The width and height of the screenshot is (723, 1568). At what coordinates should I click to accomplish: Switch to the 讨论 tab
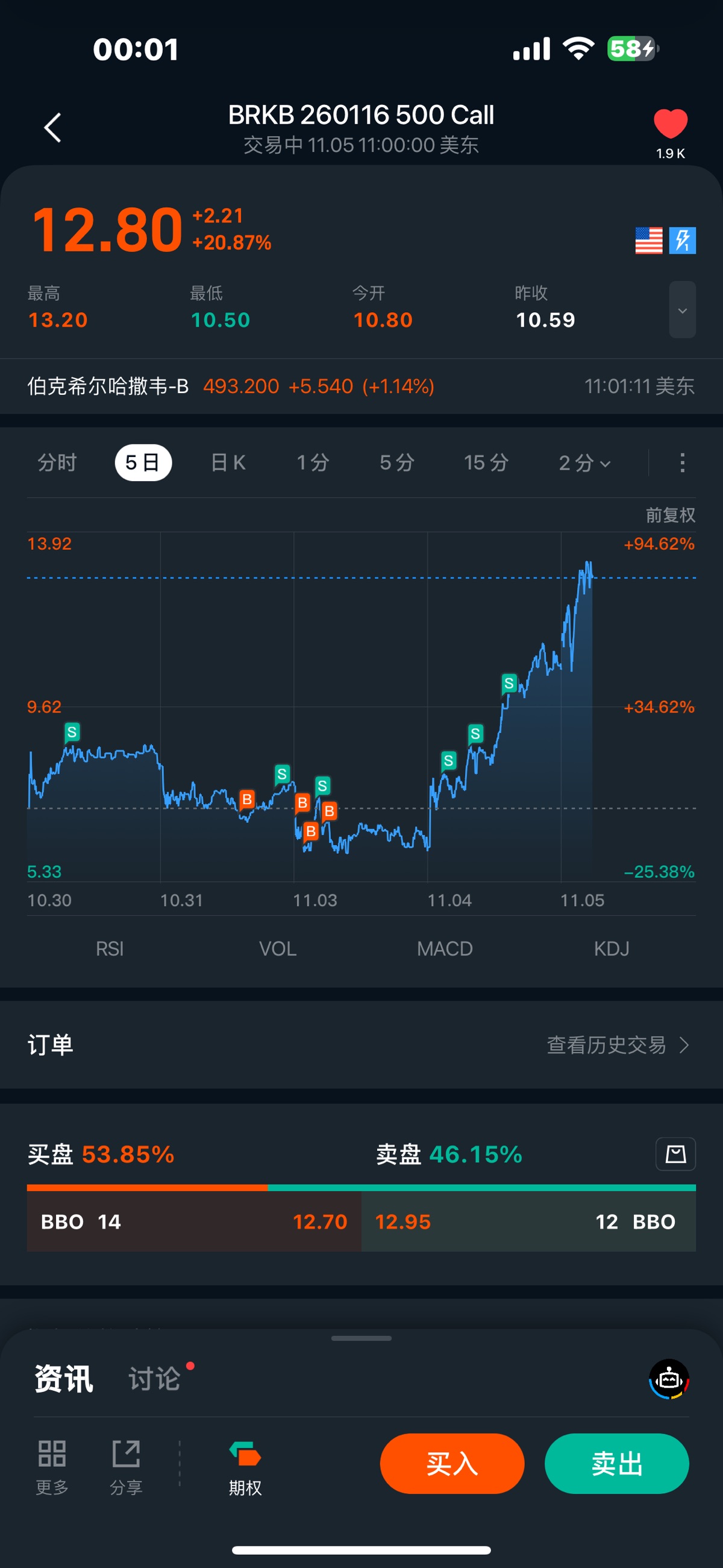(x=155, y=1379)
